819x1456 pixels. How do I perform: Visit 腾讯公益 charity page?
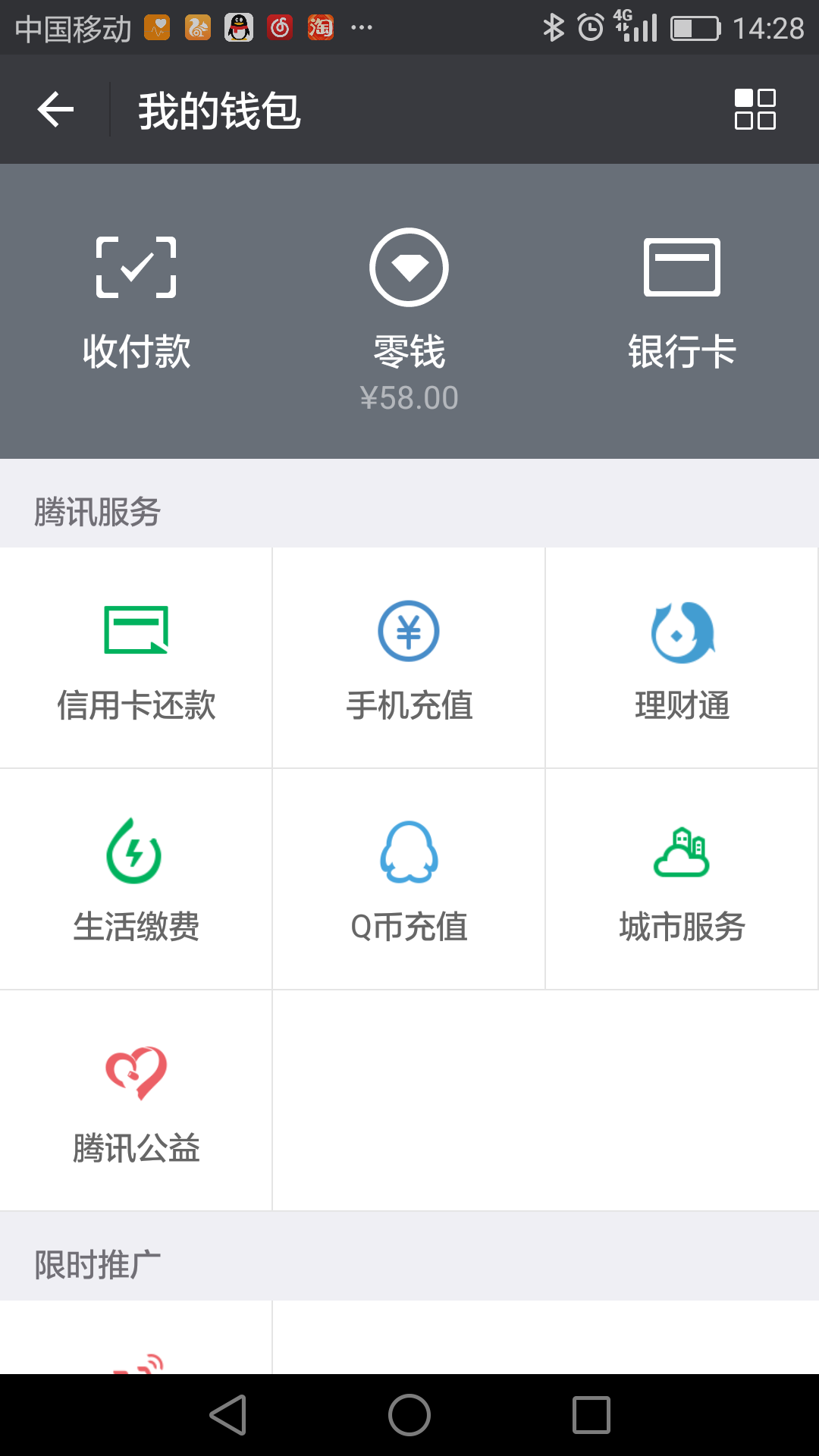point(136,1101)
